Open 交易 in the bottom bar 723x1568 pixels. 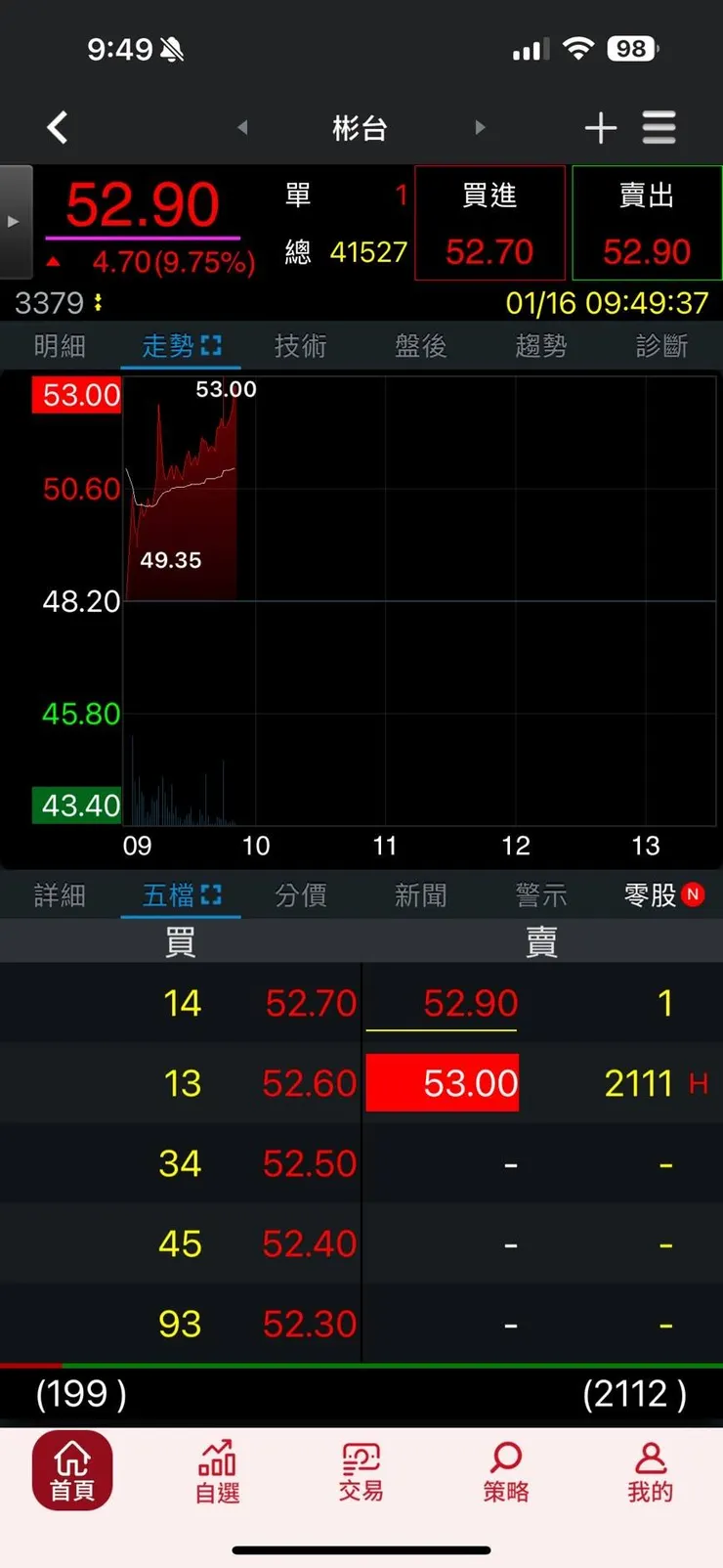(x=361, y=1471)
